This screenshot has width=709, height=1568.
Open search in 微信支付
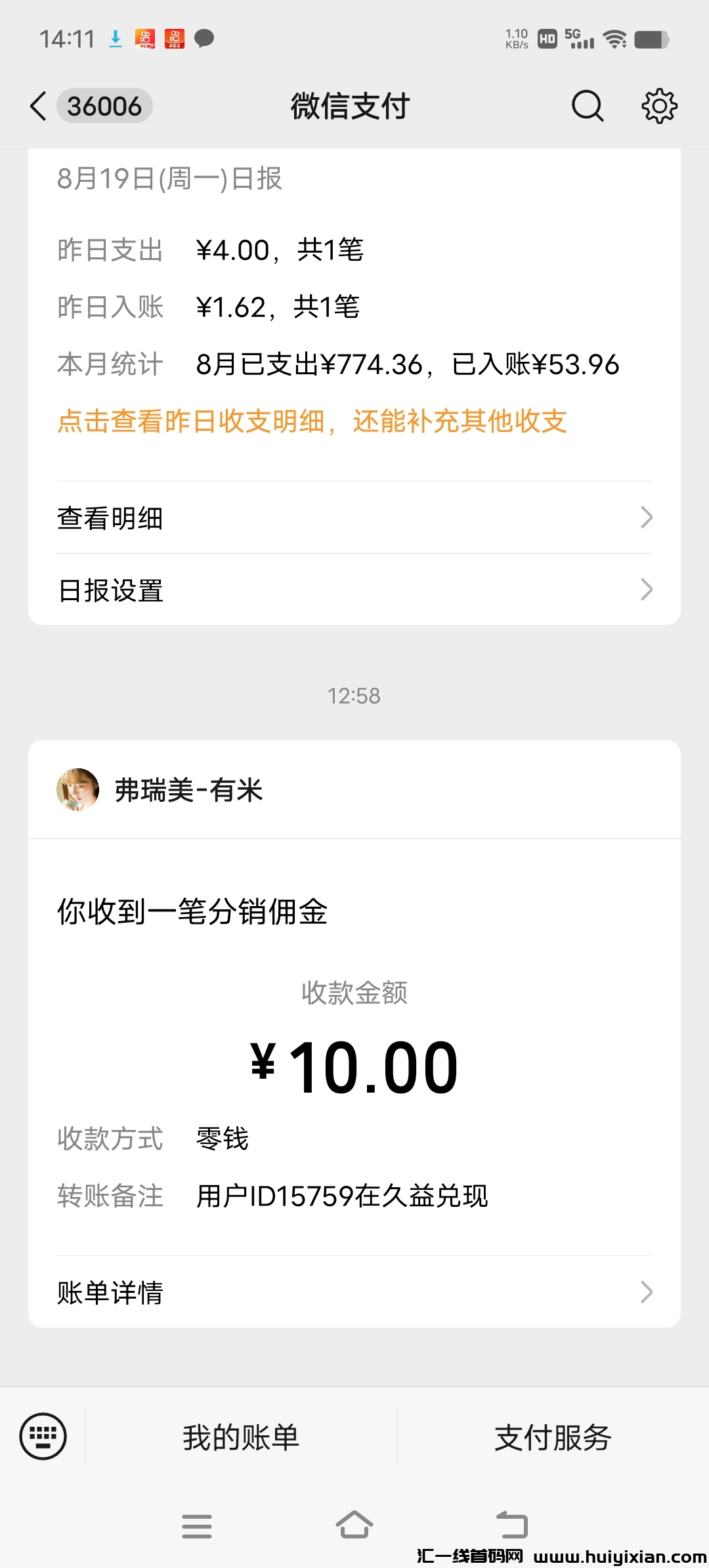click(587, 106)
